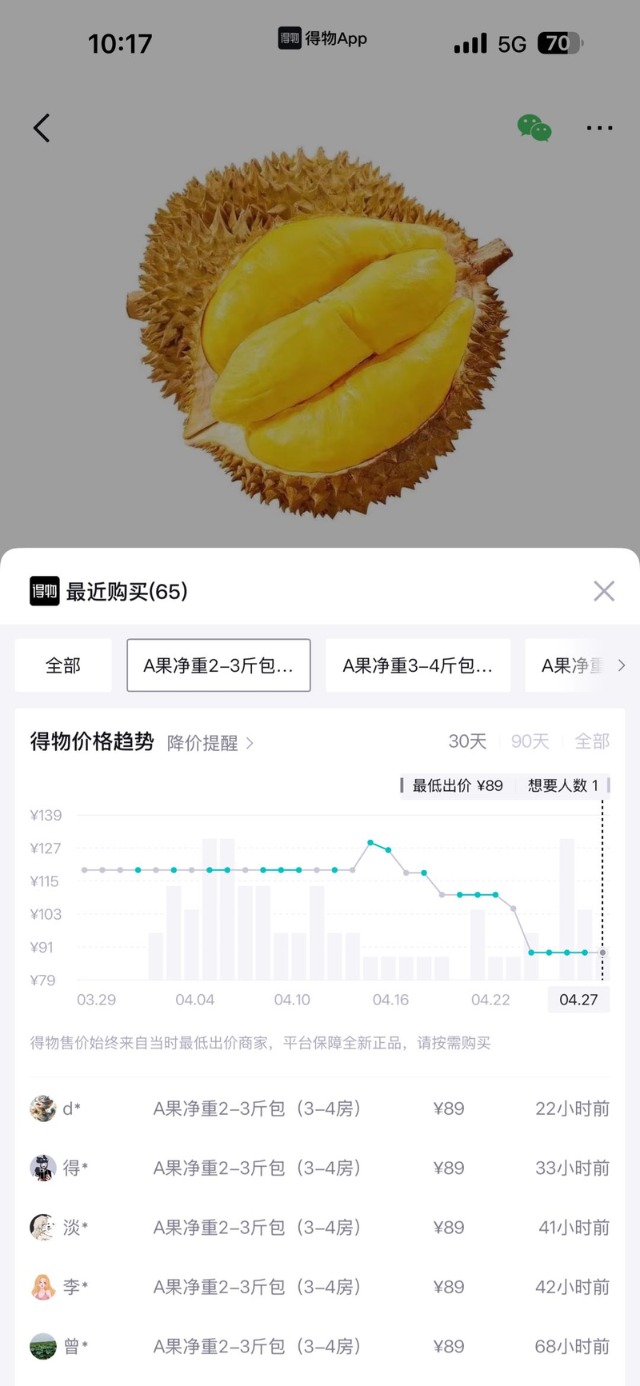Image resolution: width=640 pixels, height=1386 pixels.
Task: Go back using the top arrow
Action: coord(41,128)
